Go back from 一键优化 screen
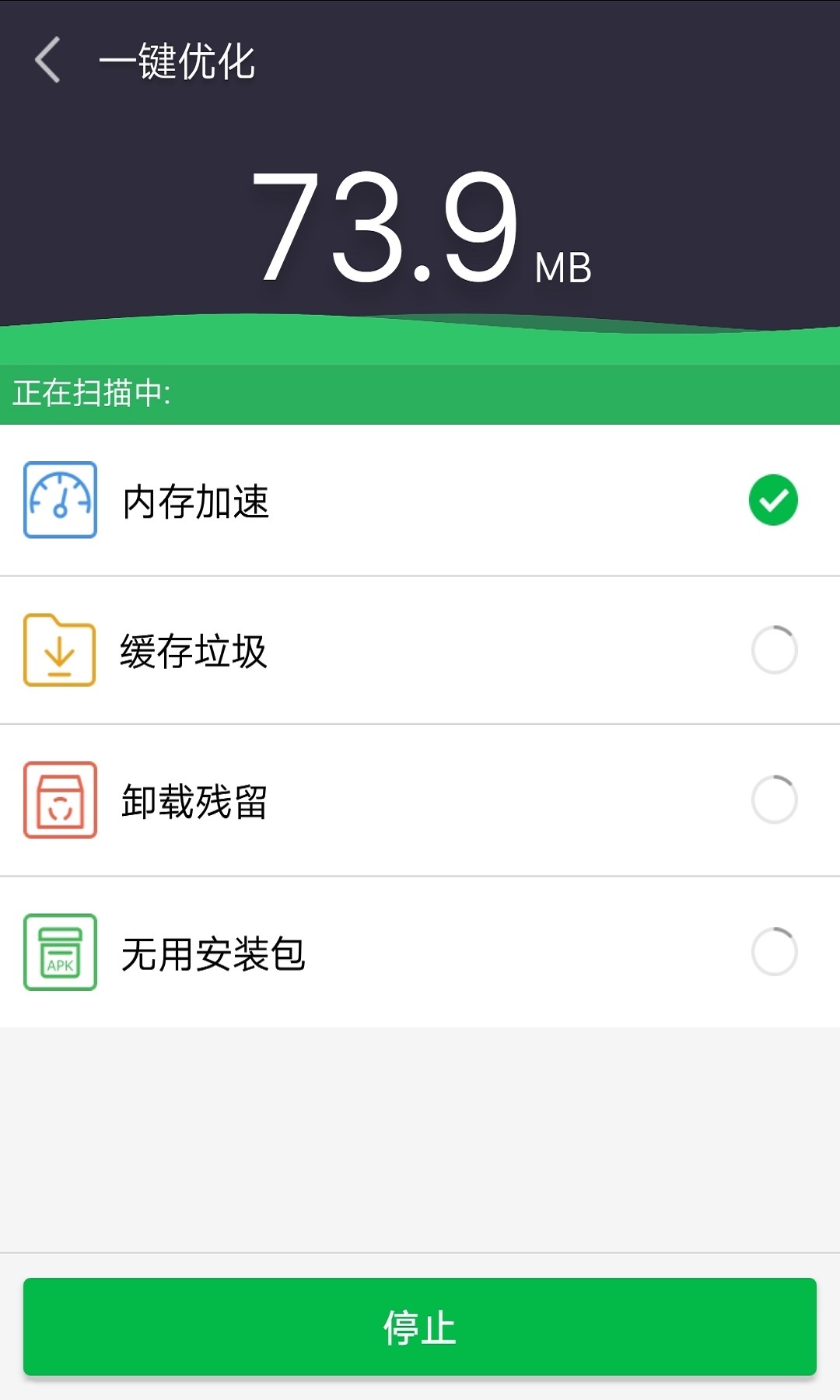The height and width of the screenshot is (1400, 840). (x=48, y=61)
